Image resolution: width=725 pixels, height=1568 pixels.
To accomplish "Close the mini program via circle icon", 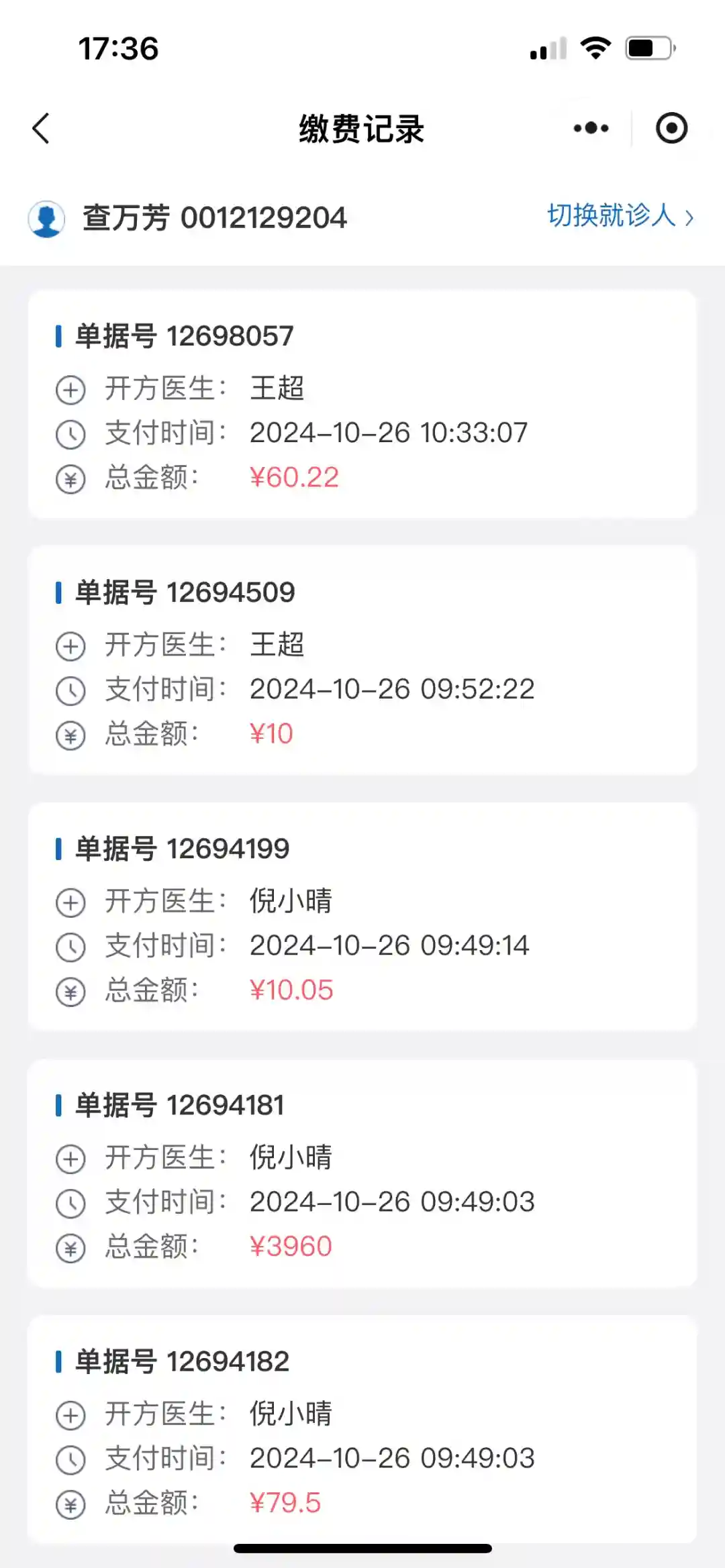I will click(671, 128).
